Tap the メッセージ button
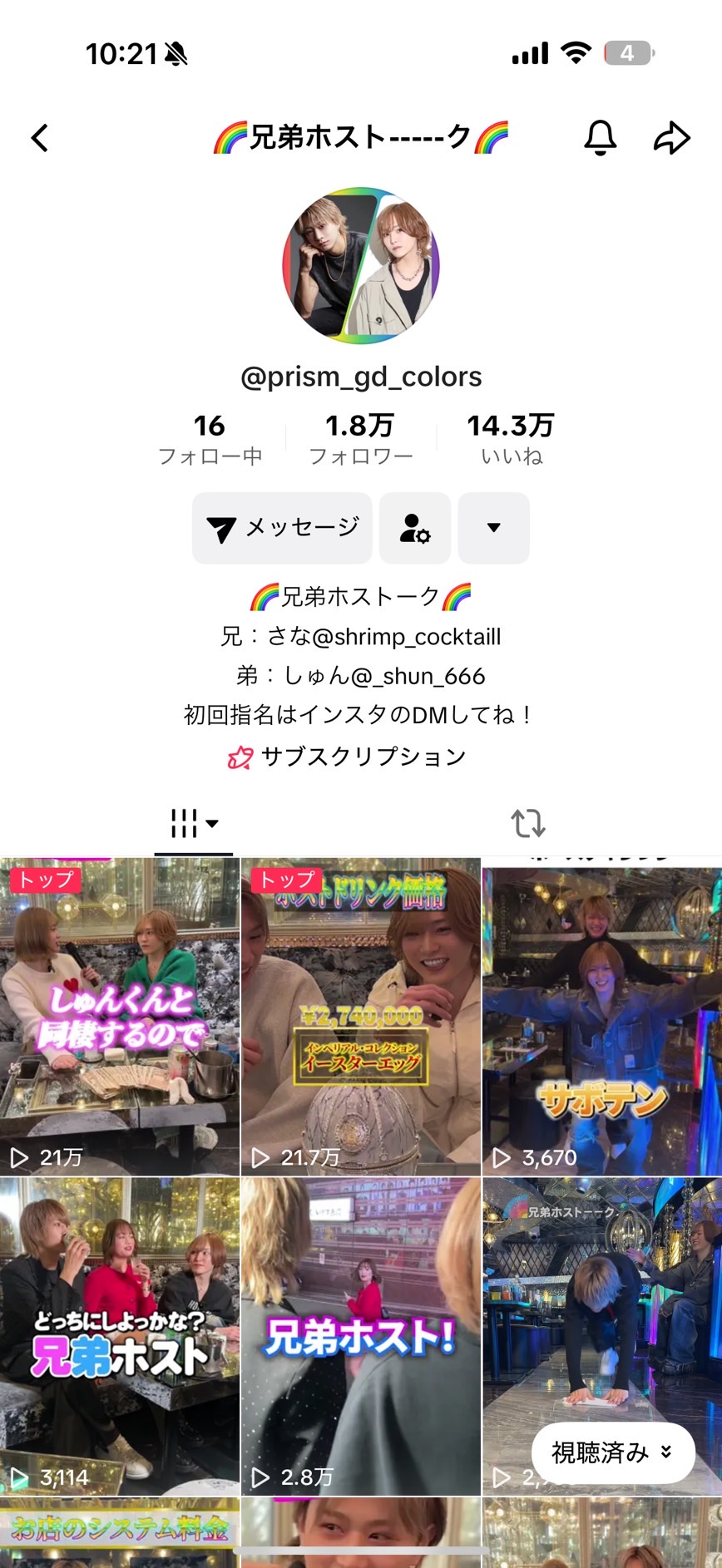 coord(283,528)
